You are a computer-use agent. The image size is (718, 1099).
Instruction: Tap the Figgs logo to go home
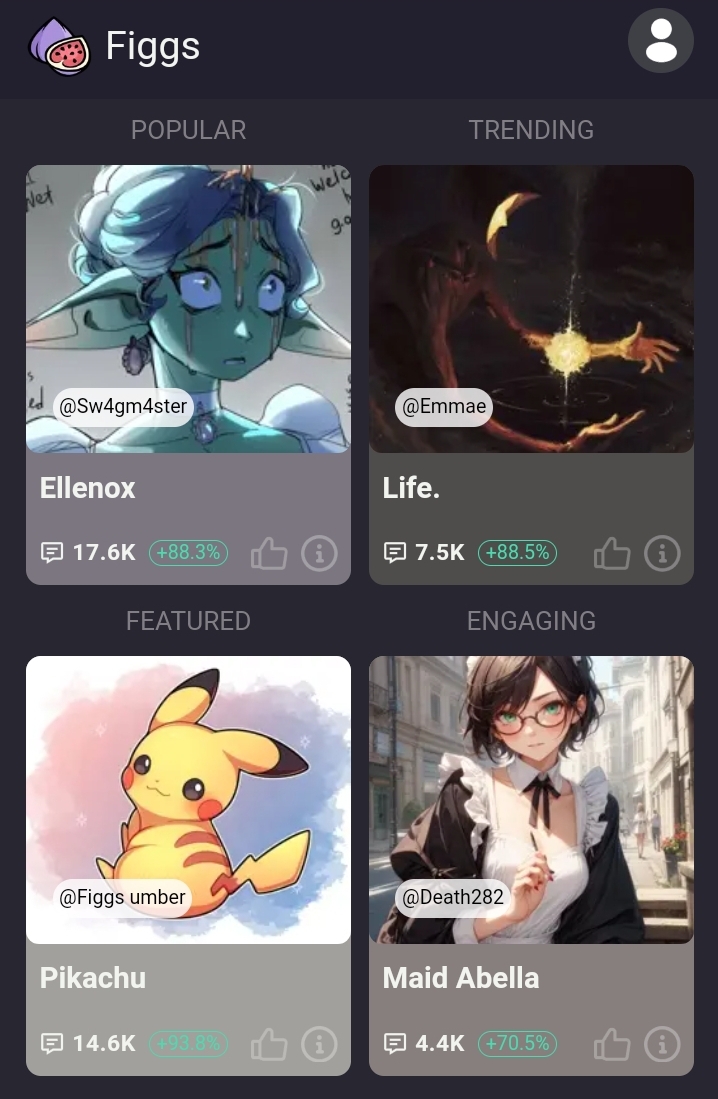[x=115, y=45]
